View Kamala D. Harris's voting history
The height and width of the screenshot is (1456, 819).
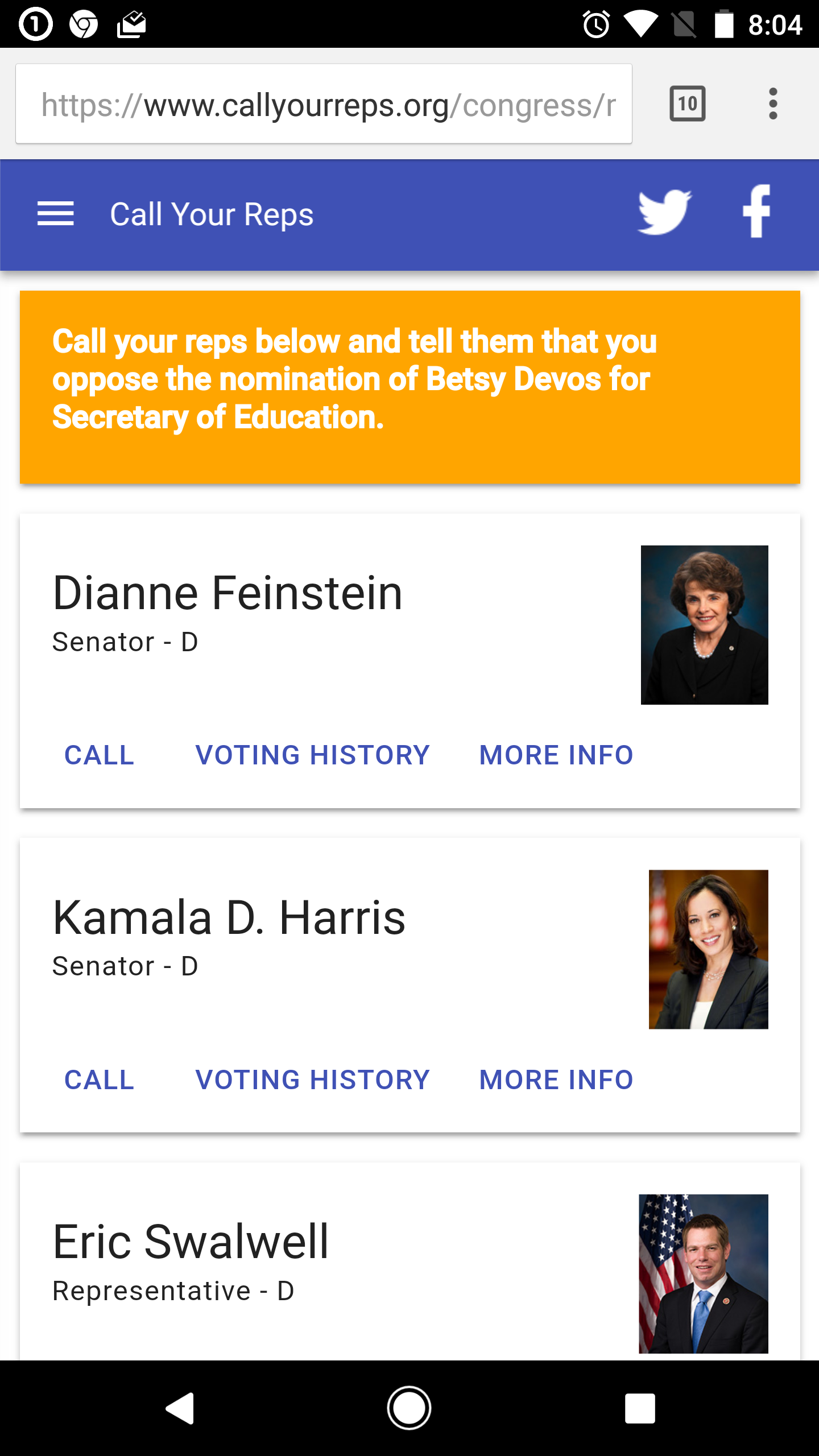pos(313,1079)
